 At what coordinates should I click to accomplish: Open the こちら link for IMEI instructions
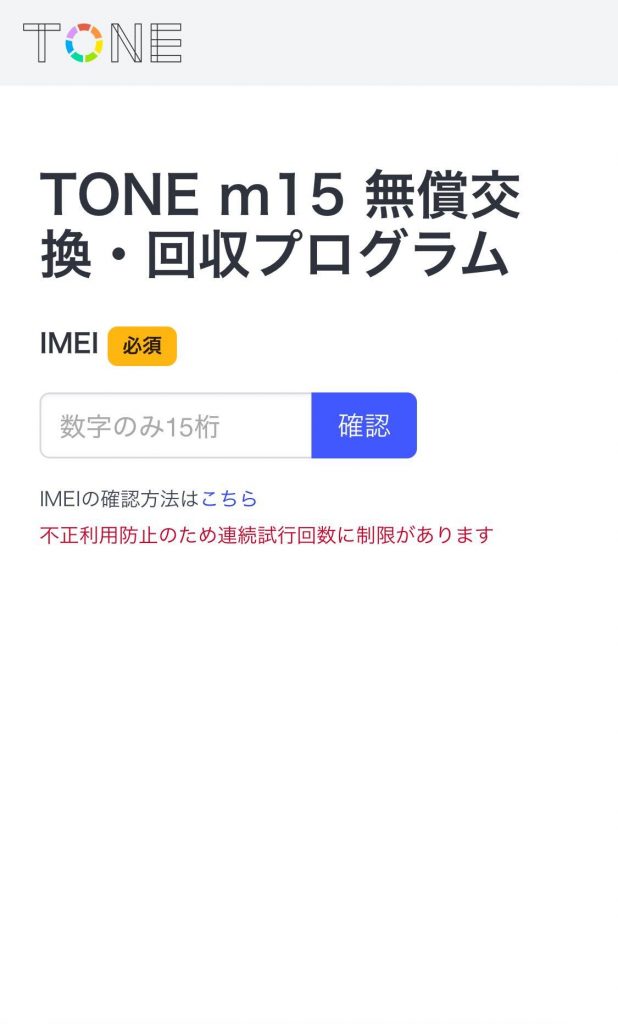[x=229, y=499]
